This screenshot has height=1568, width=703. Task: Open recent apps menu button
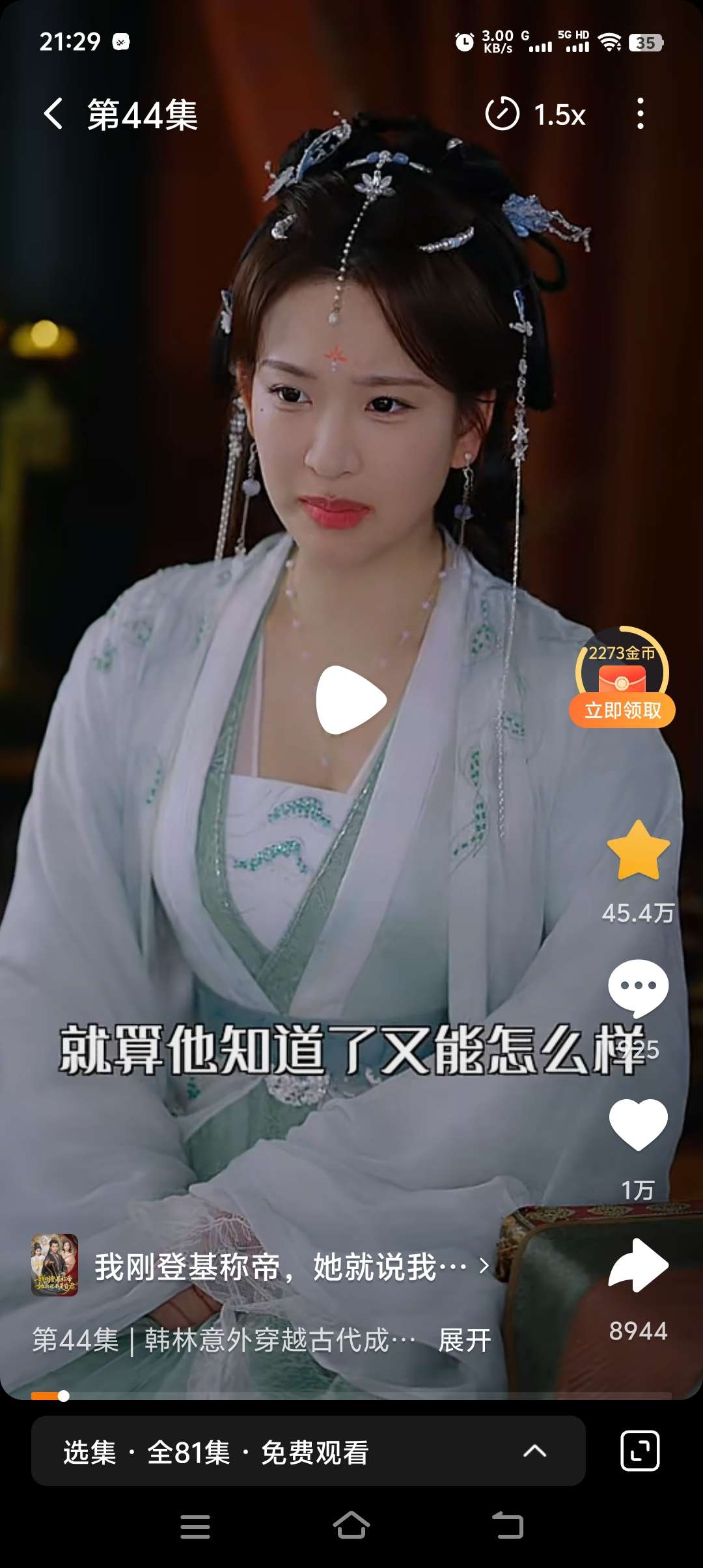[195, 1526]
